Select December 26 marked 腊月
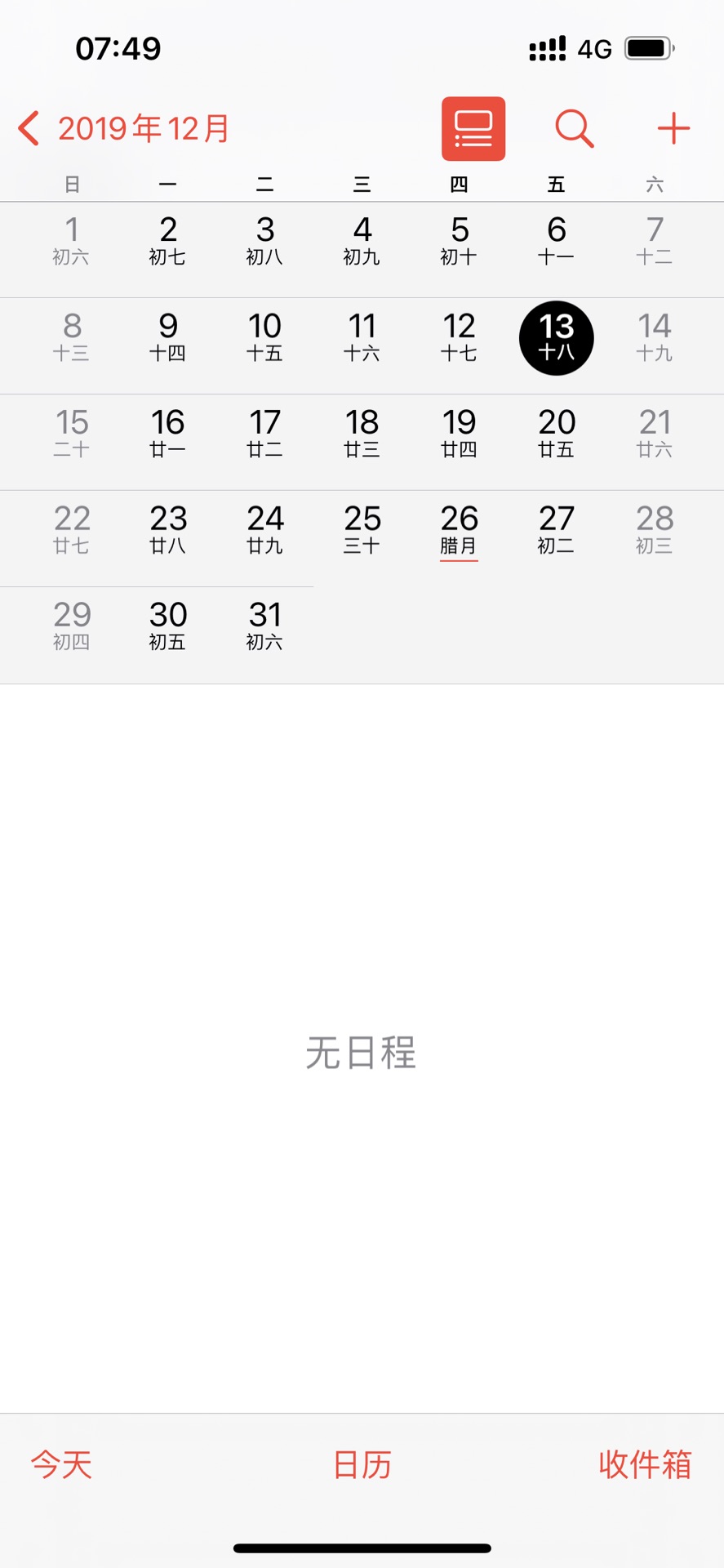This screenshot has height=1568, width=724. click(x=460, y=529)
